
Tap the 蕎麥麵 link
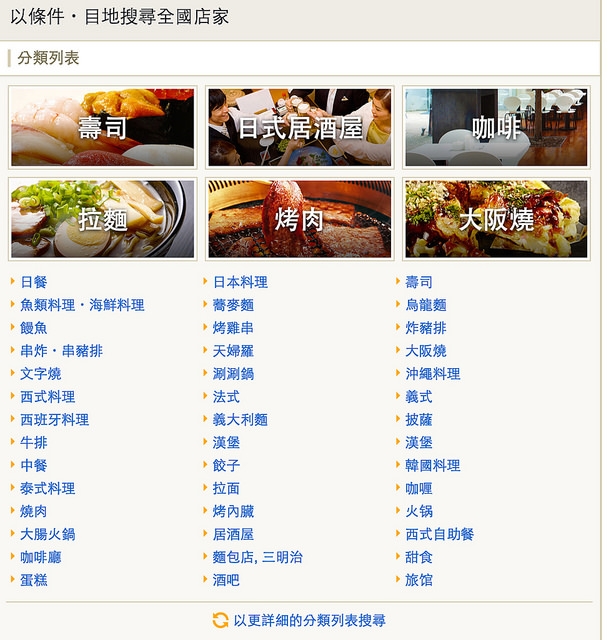coord(233,305)
